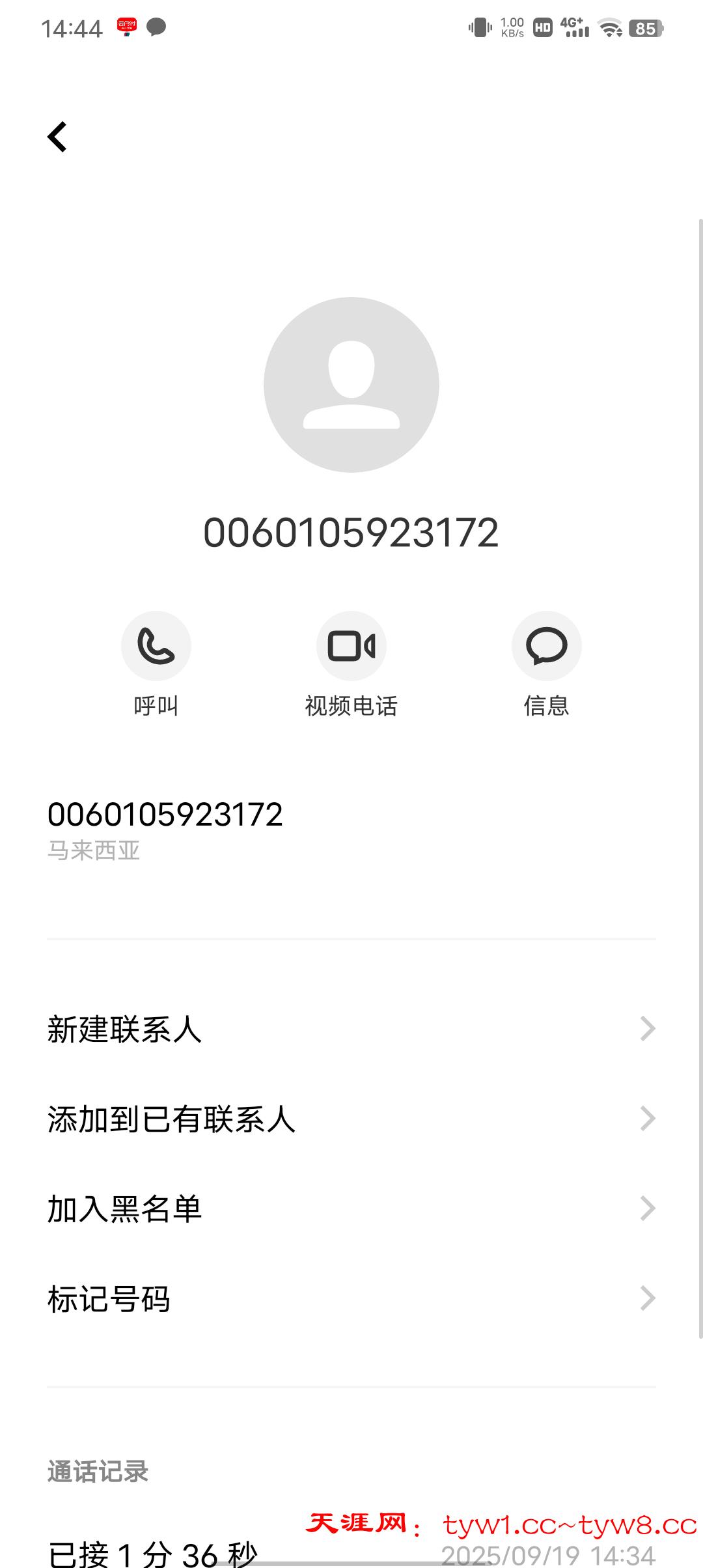
Task: Select 添加到已有联系人
Action: [x=351, y=1119]
